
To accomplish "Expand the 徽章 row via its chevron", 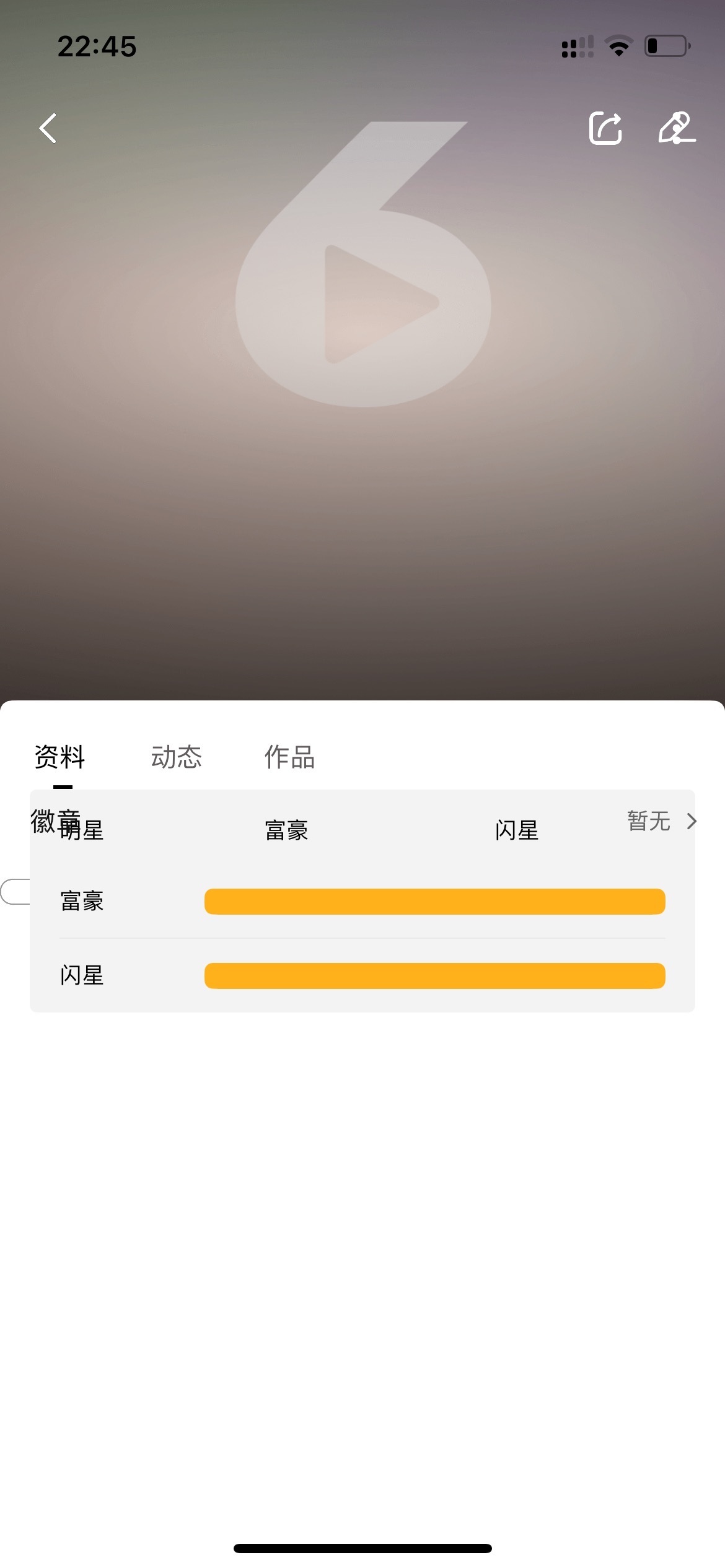I will (x=691, y=822).
